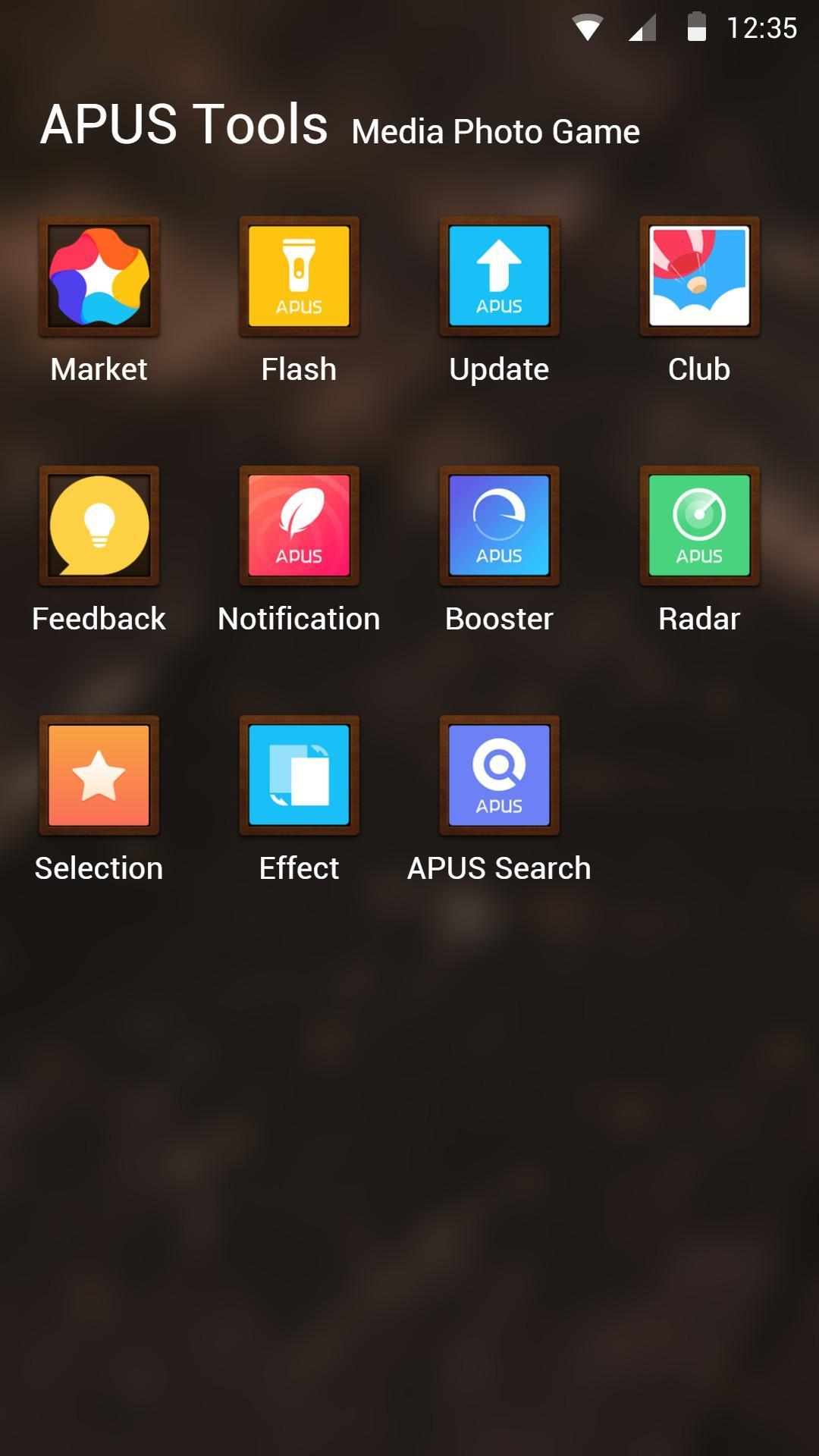Viewport: 819px width, 1456px height.
Task: Open the APUS Update tool
Action: (x=498, y=275)
